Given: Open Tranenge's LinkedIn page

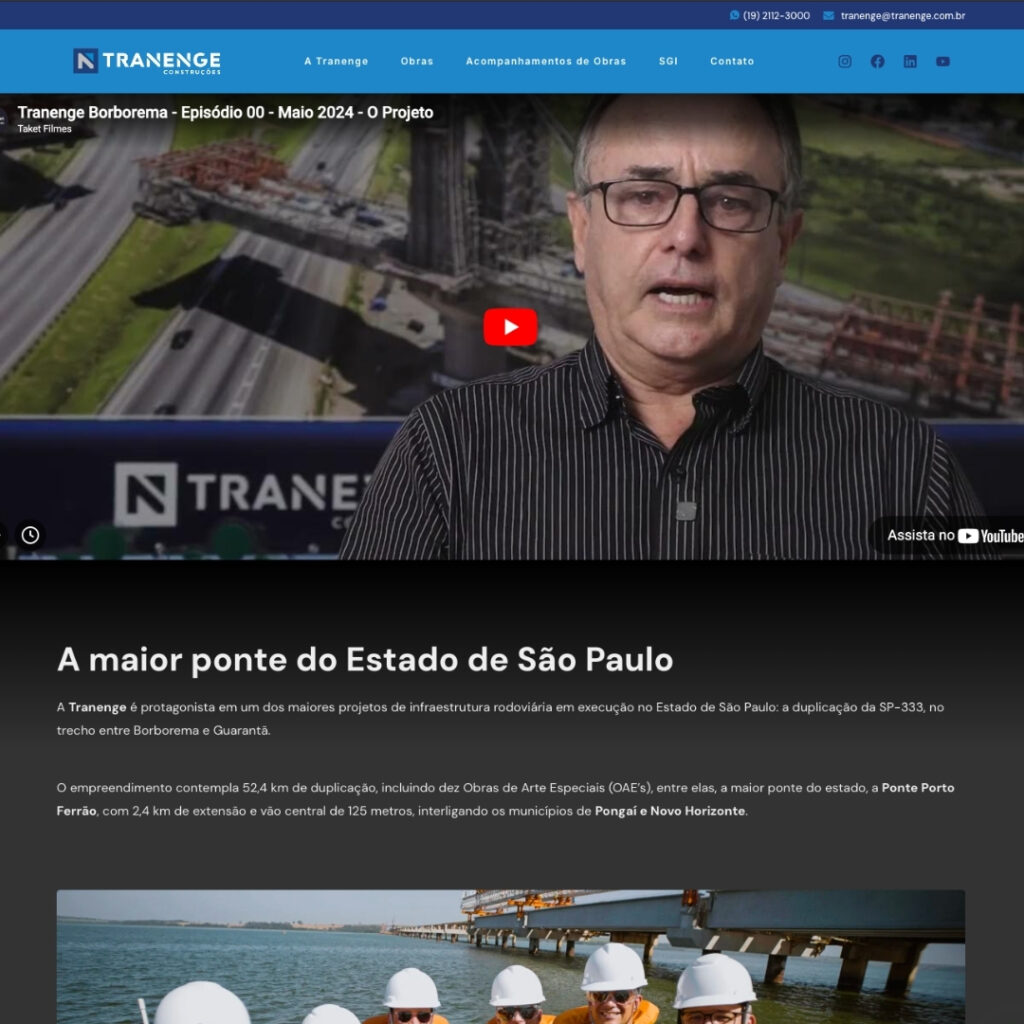Looking at the screenshot, I should 910,61.
